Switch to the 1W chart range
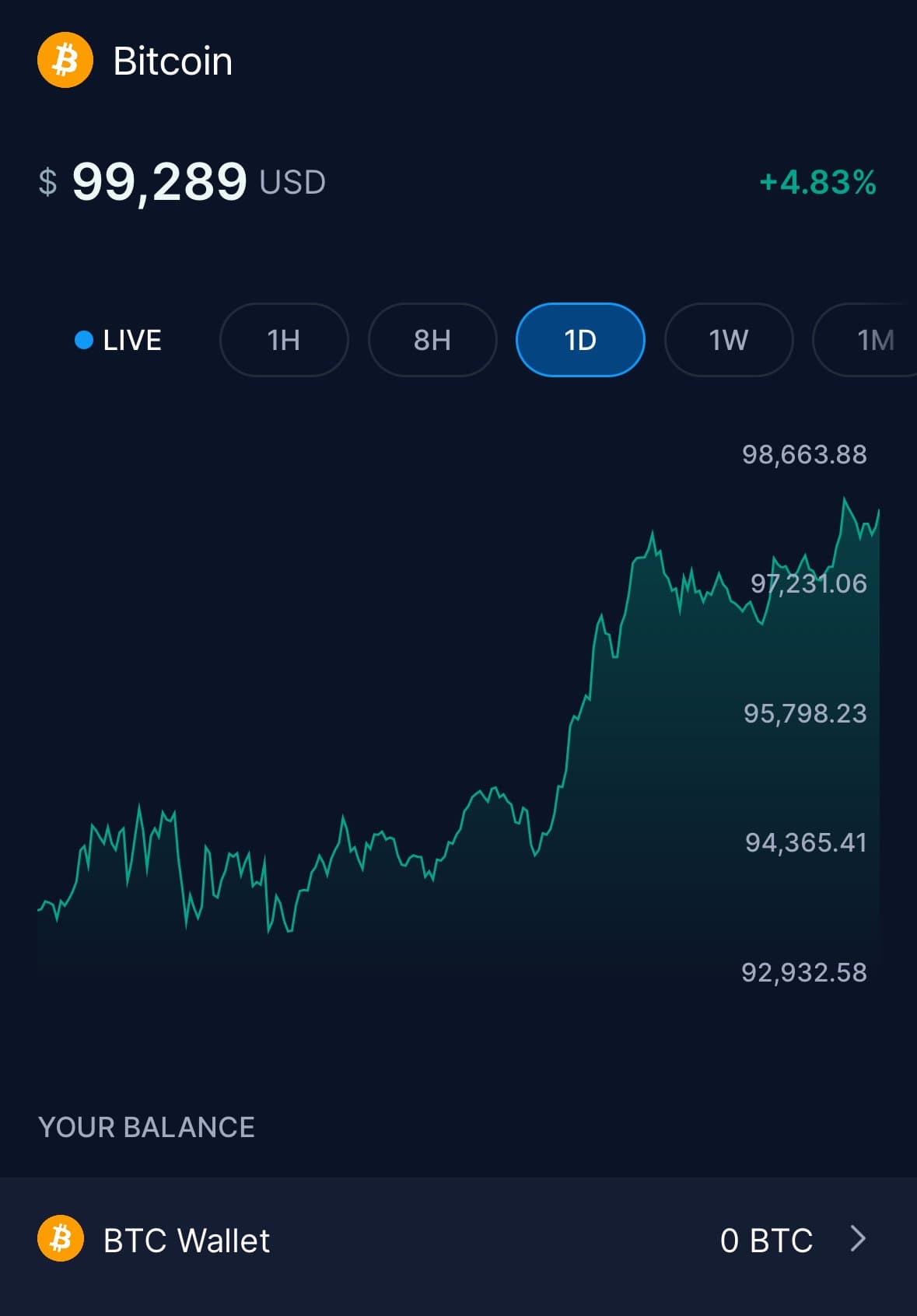Viewport: 917px width, 1316px height. click(x=728, y=340)
